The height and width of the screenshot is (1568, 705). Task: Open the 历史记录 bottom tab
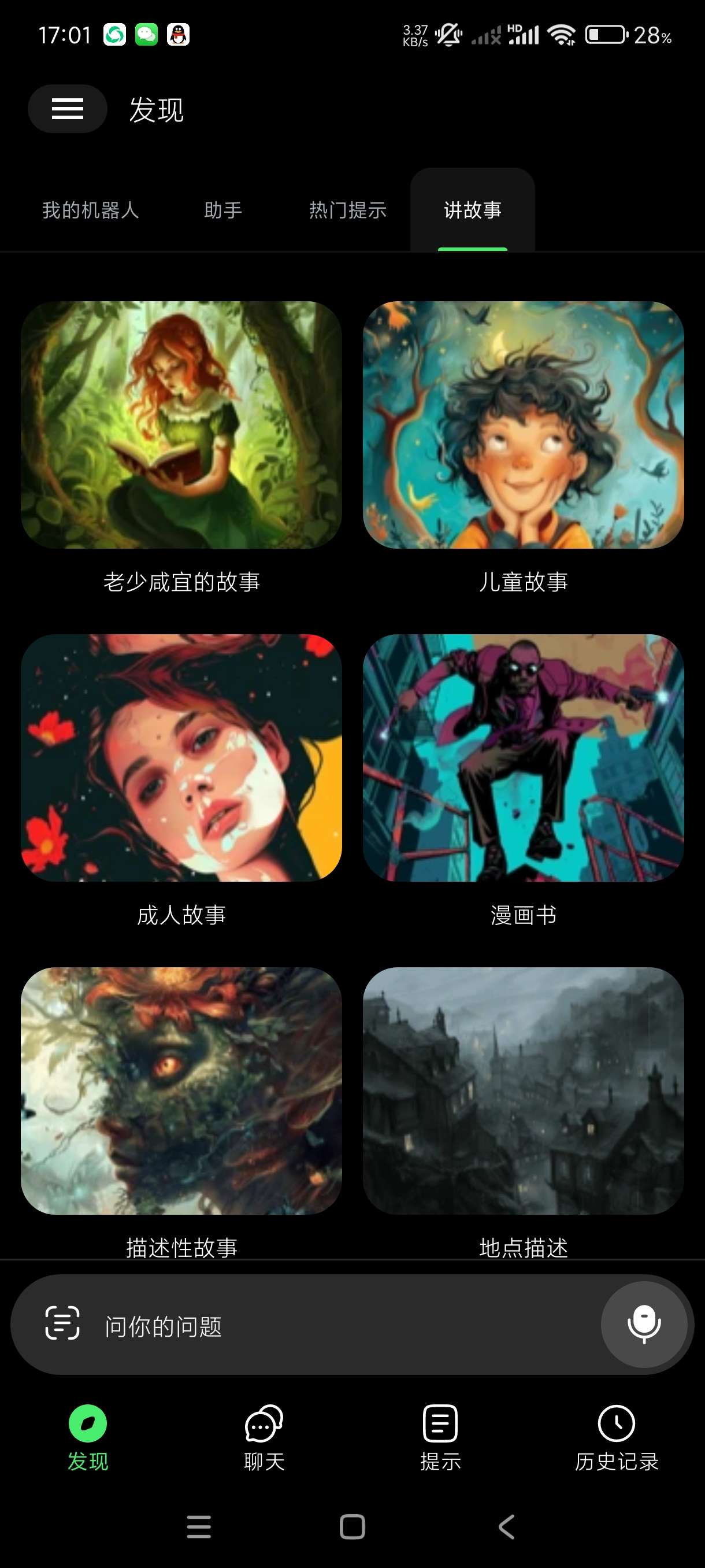(x=616, y=1438)
